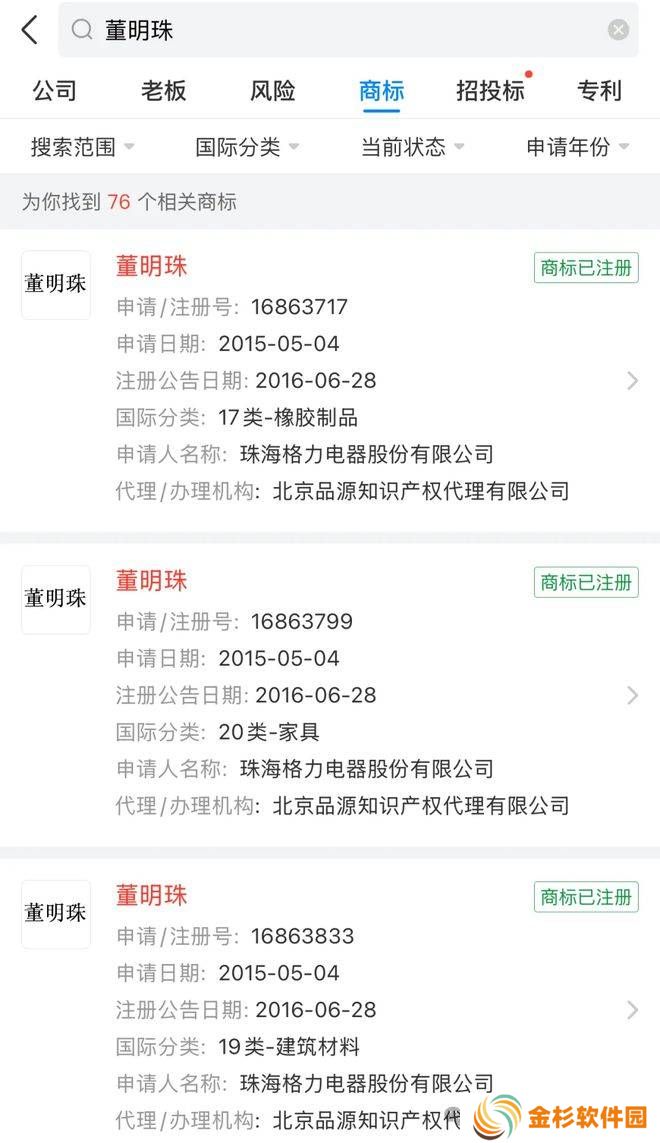Viewport: 660px width, 1143px height.
Task: Open the 当前状态 filter dropdown
Action: [413, 147]
